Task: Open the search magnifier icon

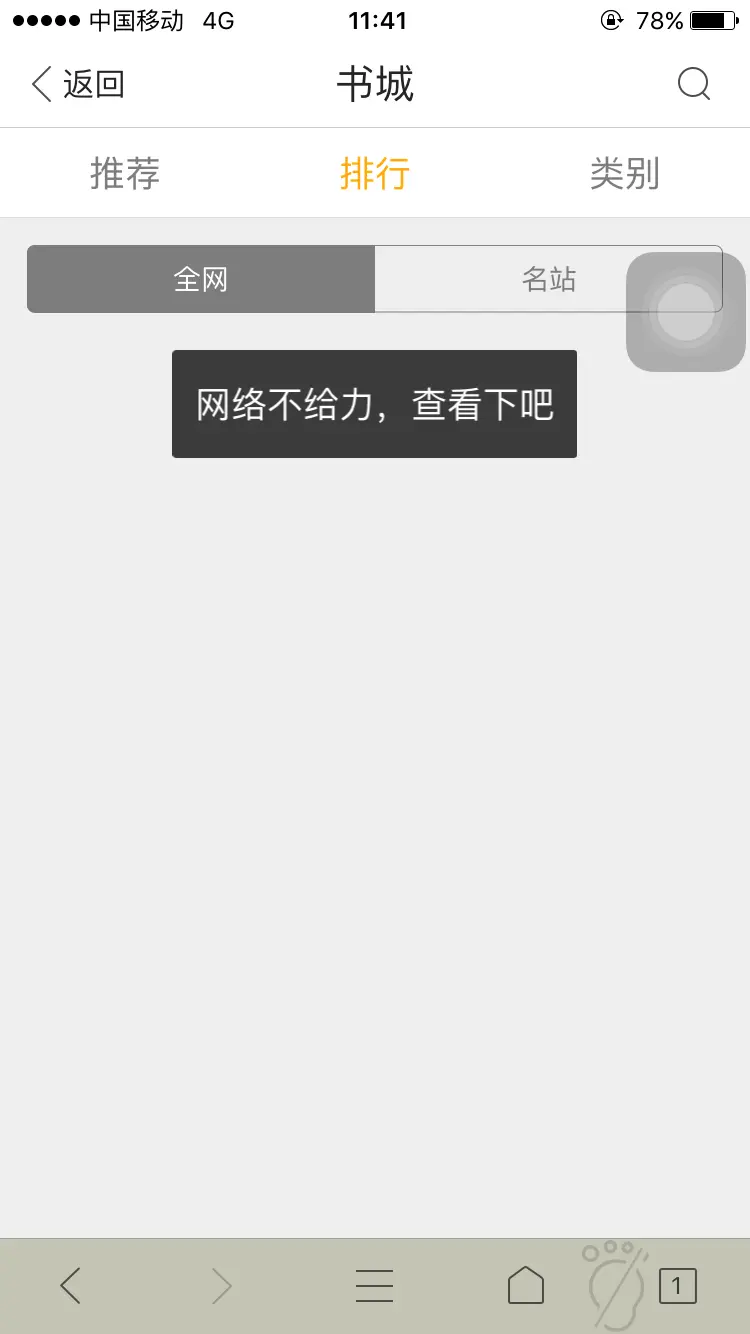Action: coord(693,84)
